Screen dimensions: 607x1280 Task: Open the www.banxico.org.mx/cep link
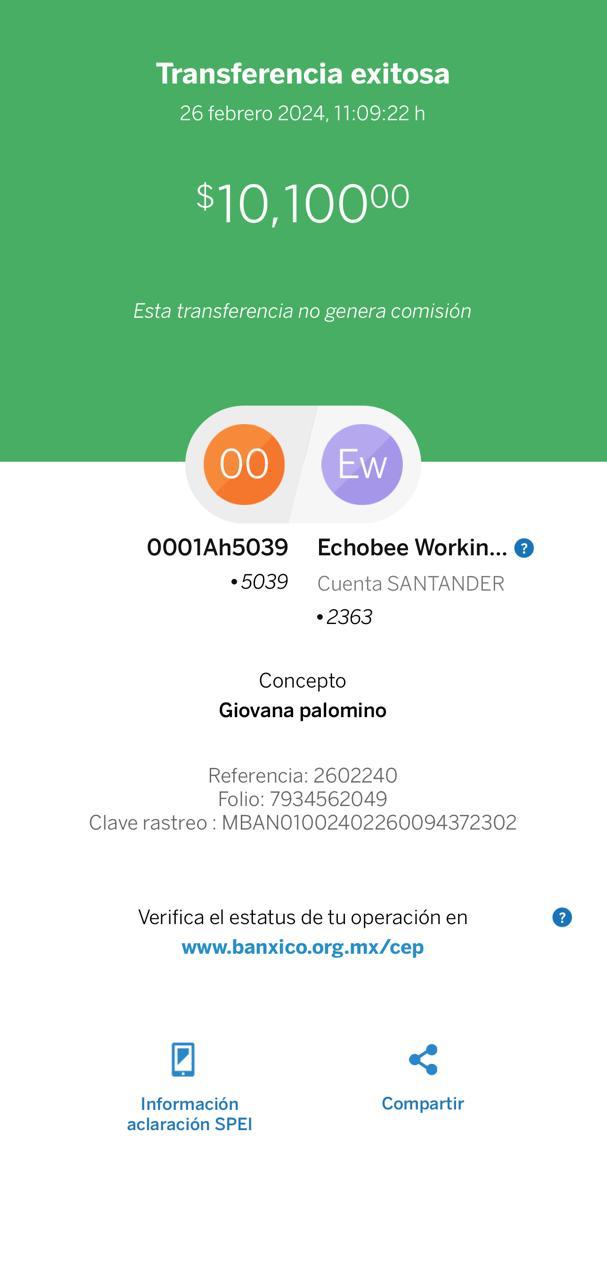pos(303,947)
